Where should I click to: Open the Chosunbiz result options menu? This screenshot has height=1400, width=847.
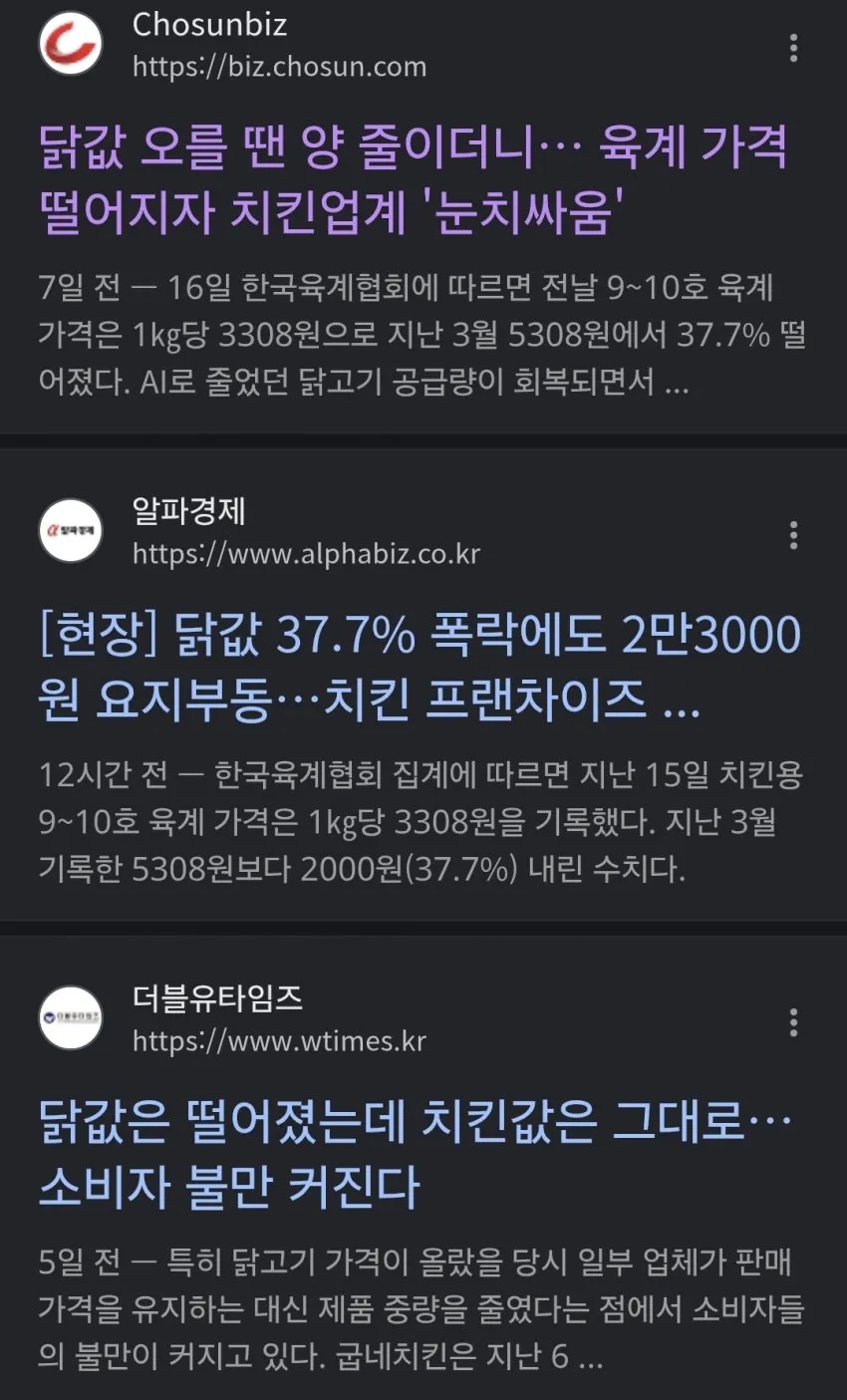[793, 48]
